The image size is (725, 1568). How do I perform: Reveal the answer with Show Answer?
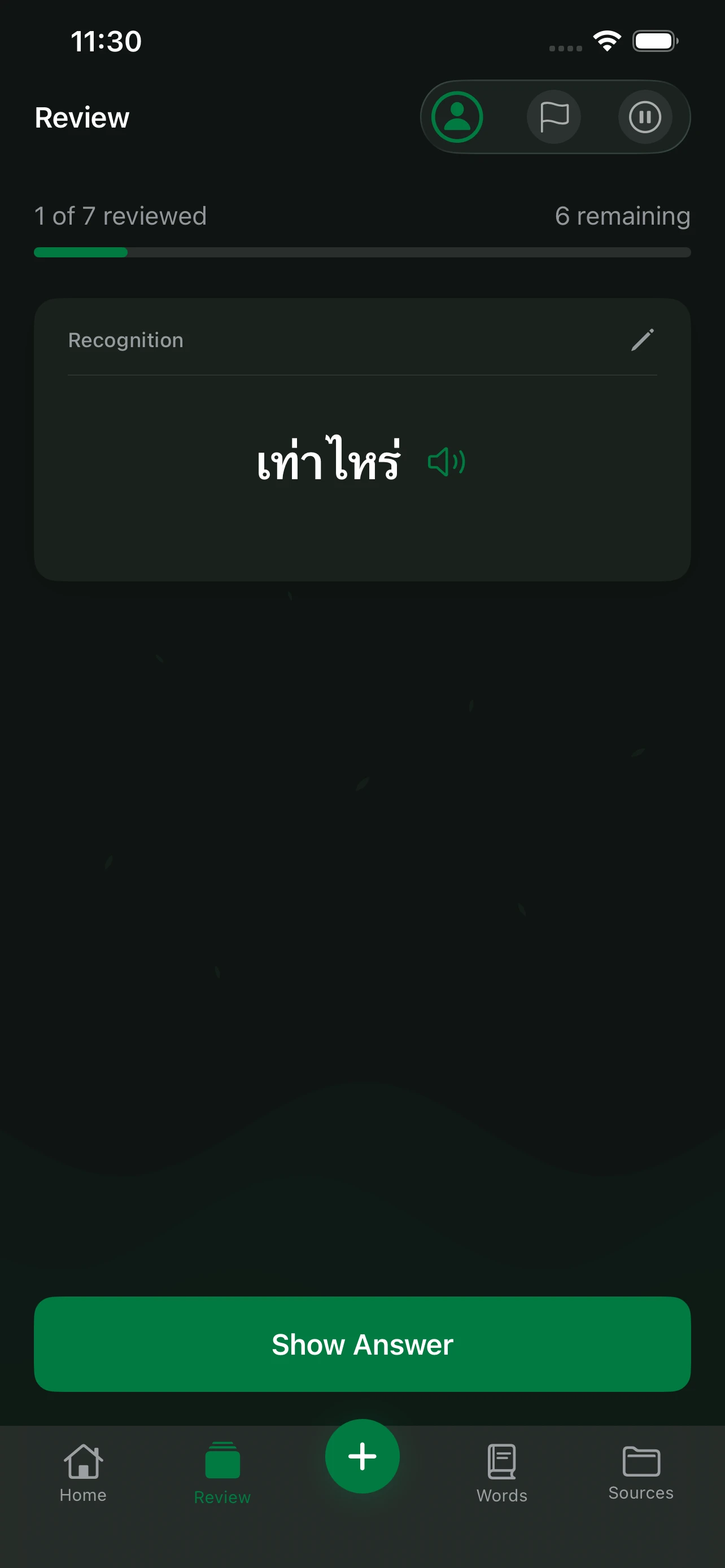point(362,1344)
